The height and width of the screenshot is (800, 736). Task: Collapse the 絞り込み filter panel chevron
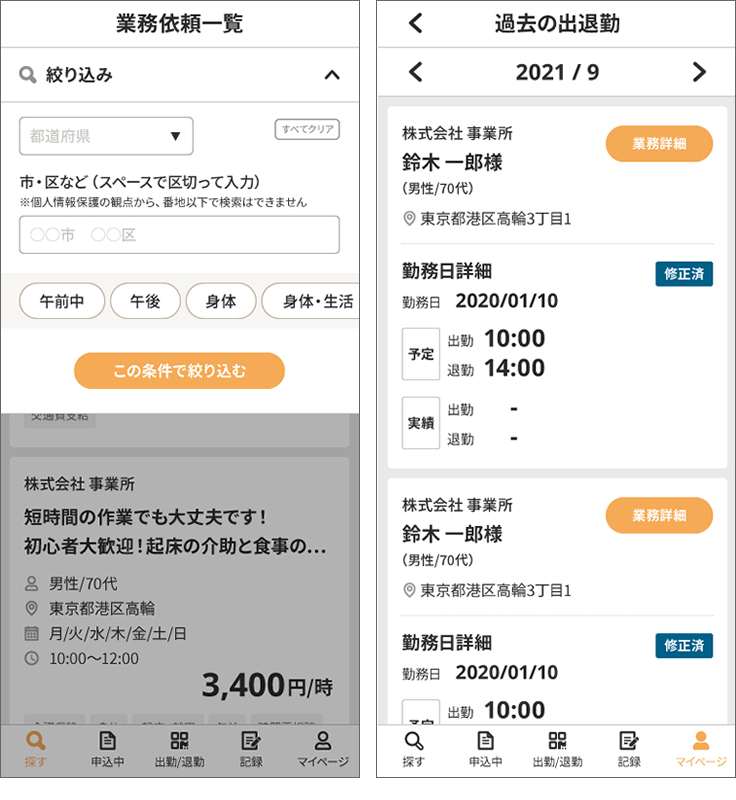332,75
